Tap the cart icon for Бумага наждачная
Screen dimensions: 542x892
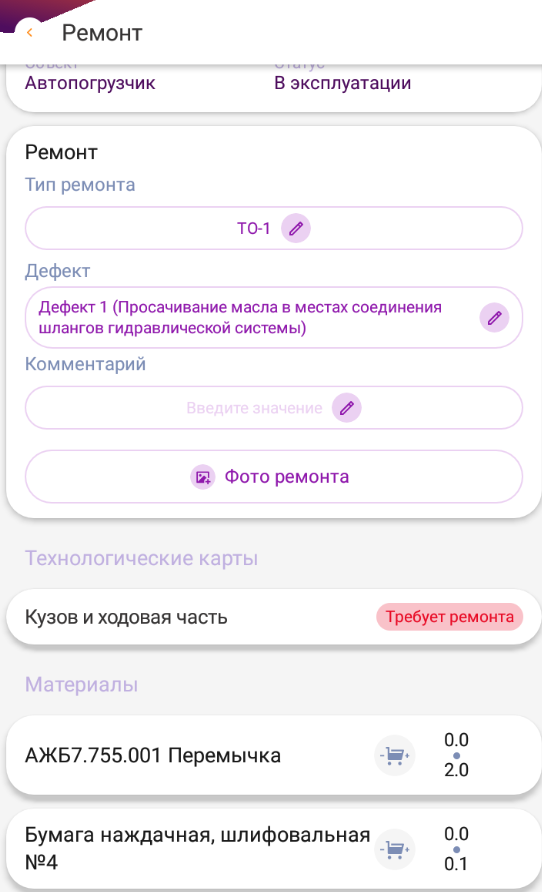(395, 849)
